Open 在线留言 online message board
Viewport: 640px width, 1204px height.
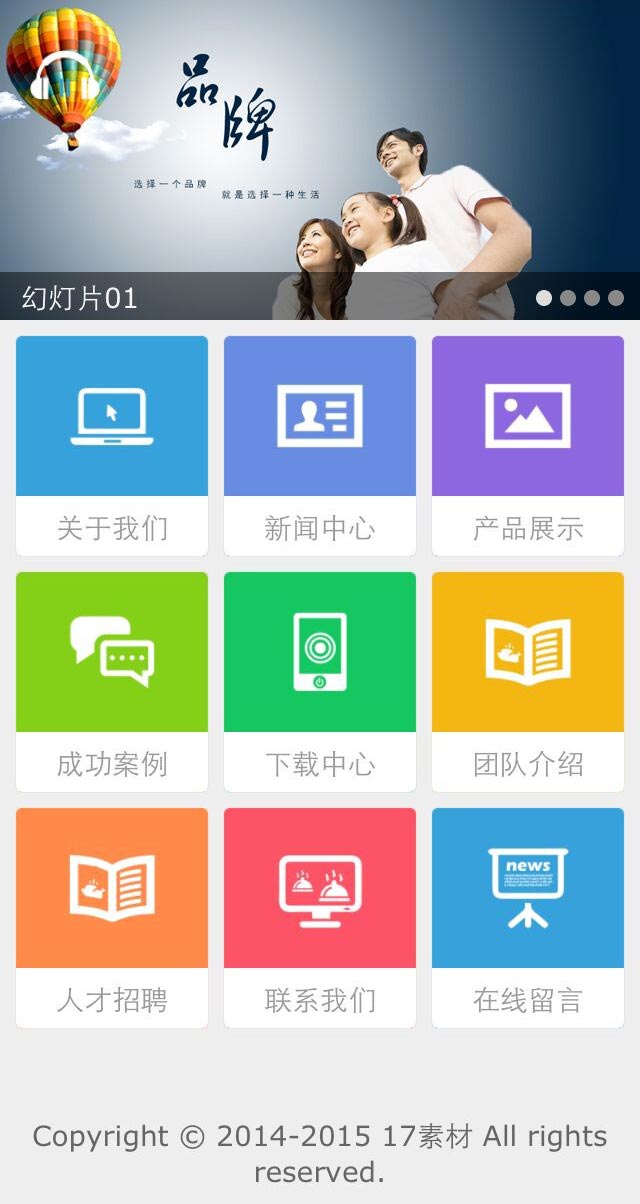click(528, 917)
